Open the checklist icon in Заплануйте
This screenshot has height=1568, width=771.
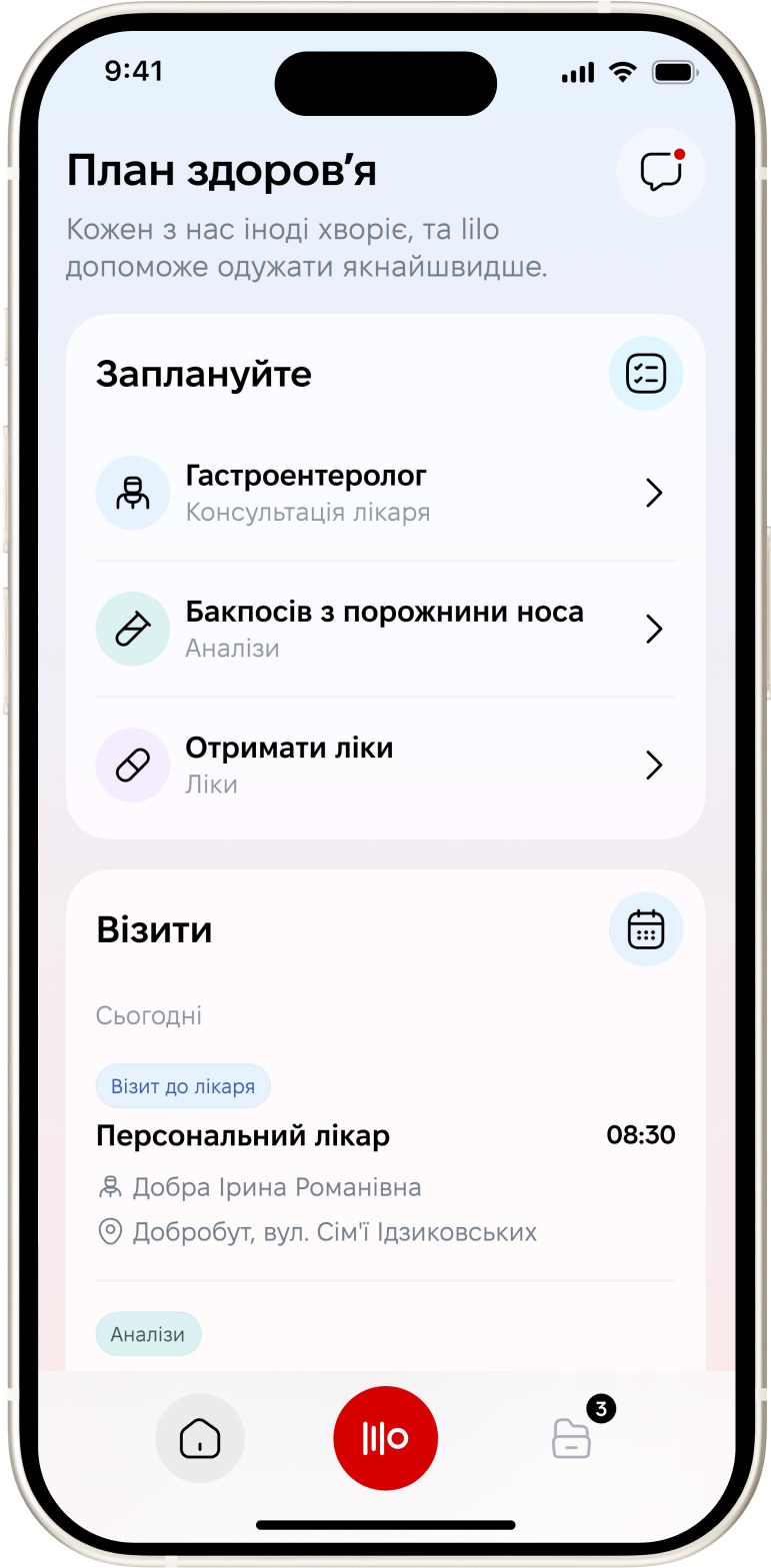645,374
